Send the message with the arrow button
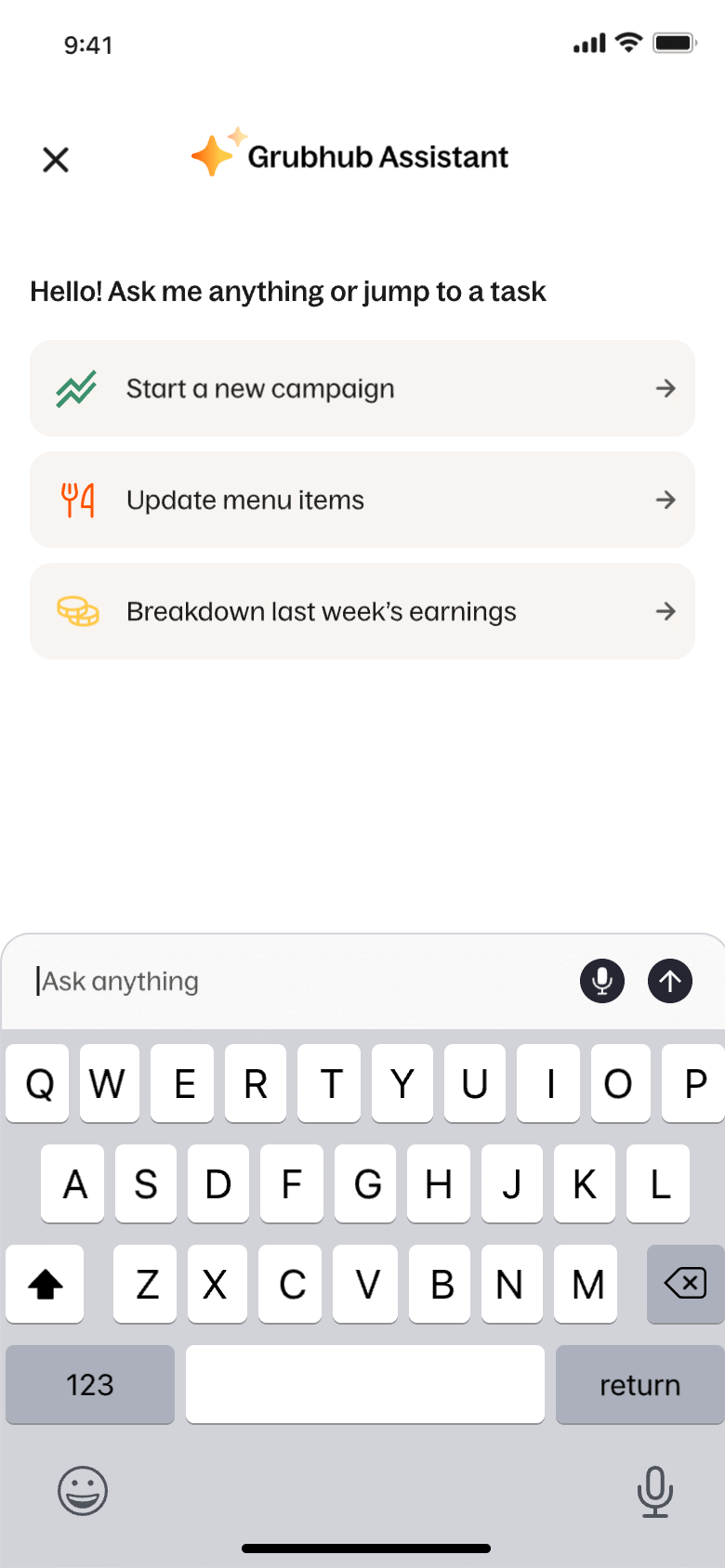Screen dimensions: 725x1568 [x=670, y=981]
